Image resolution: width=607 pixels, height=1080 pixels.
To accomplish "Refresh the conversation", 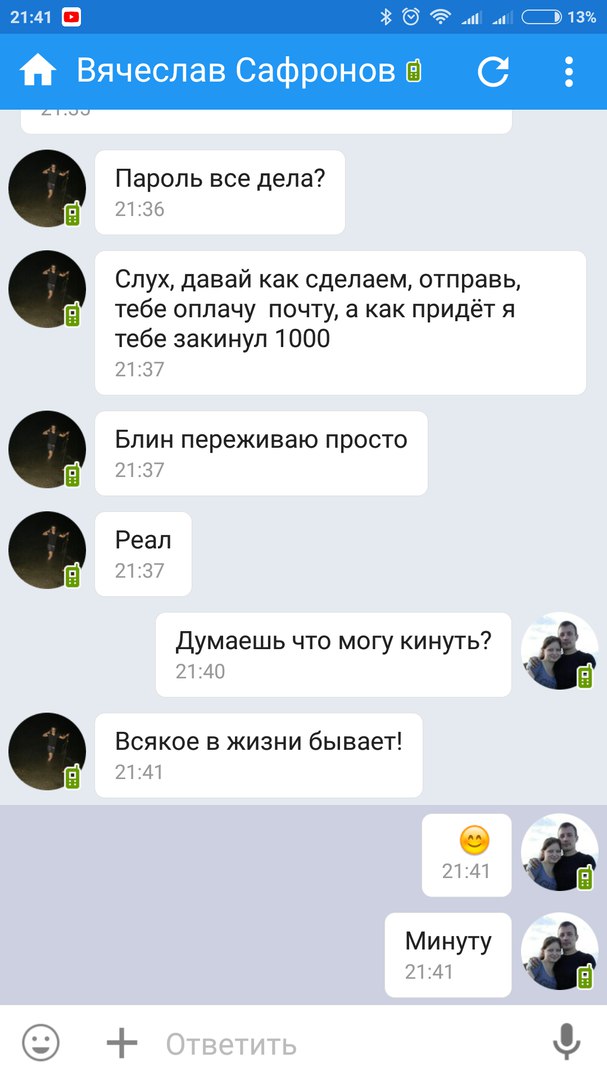I will tap(493, 71).
